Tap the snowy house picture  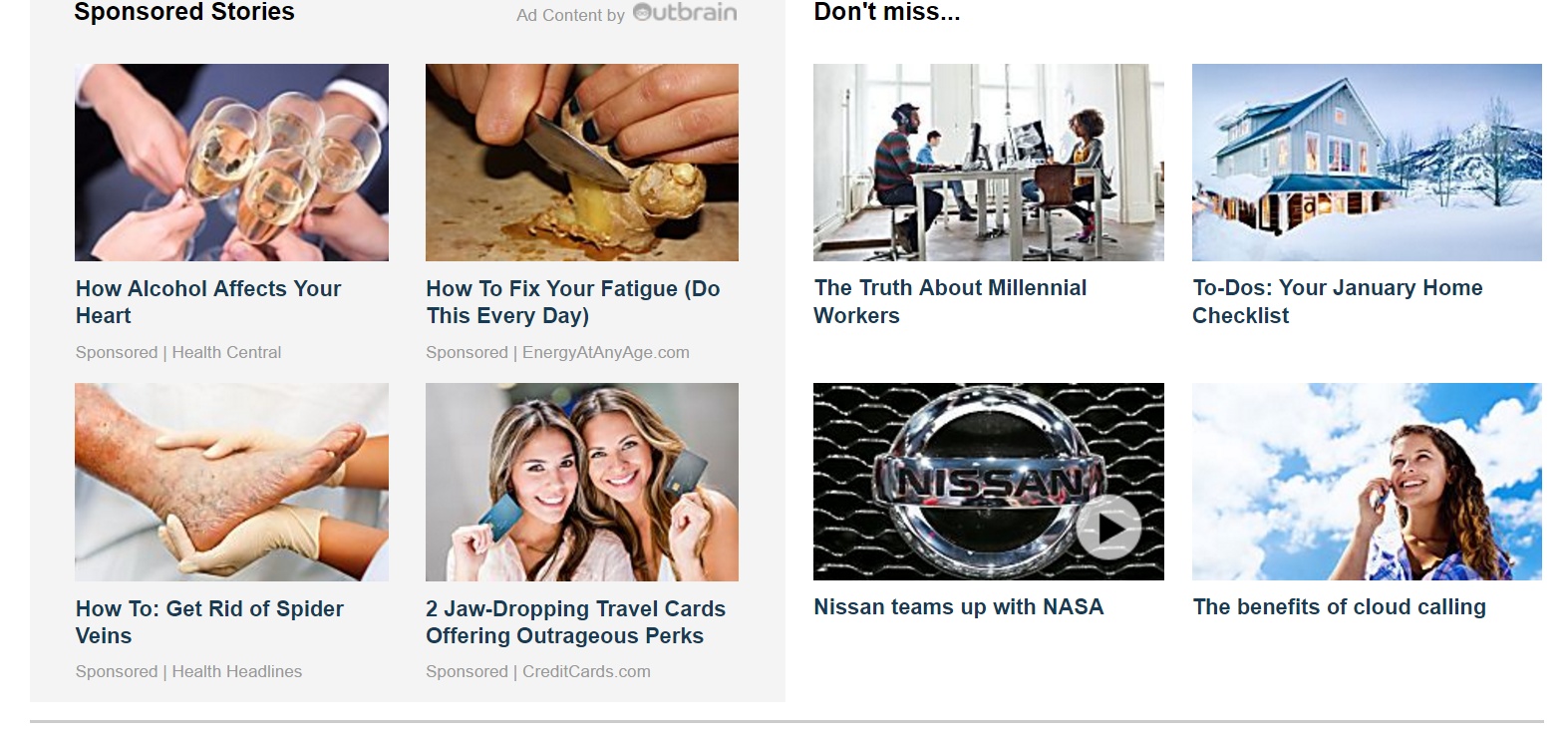pos(1366,163)
